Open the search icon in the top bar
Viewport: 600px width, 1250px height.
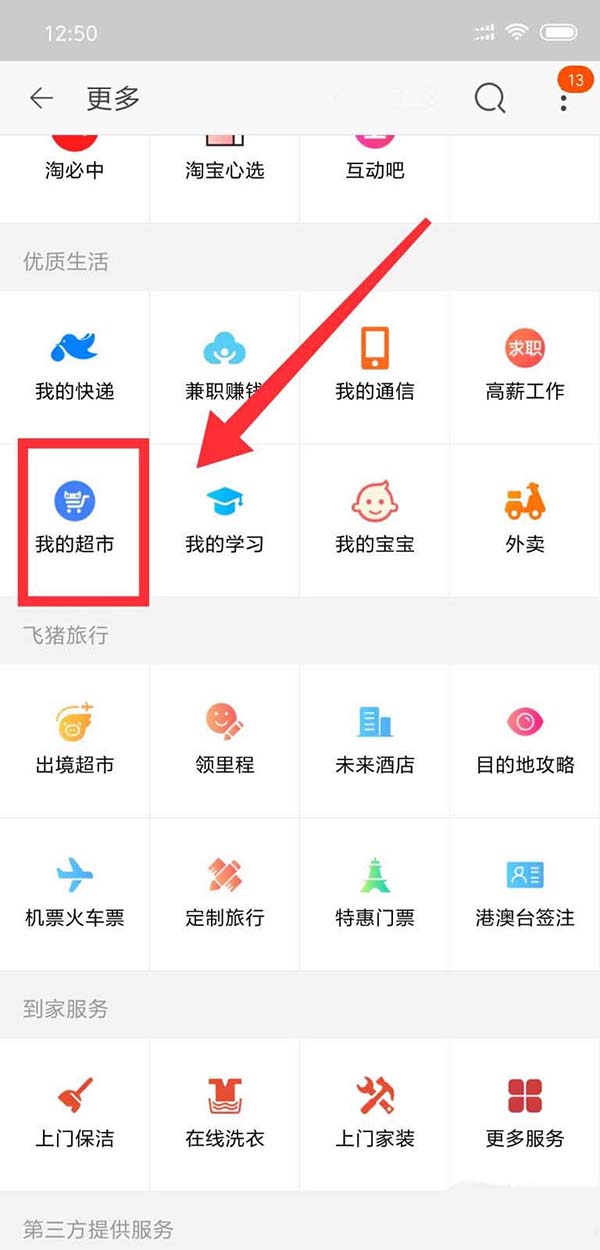[x=489, y=98]
